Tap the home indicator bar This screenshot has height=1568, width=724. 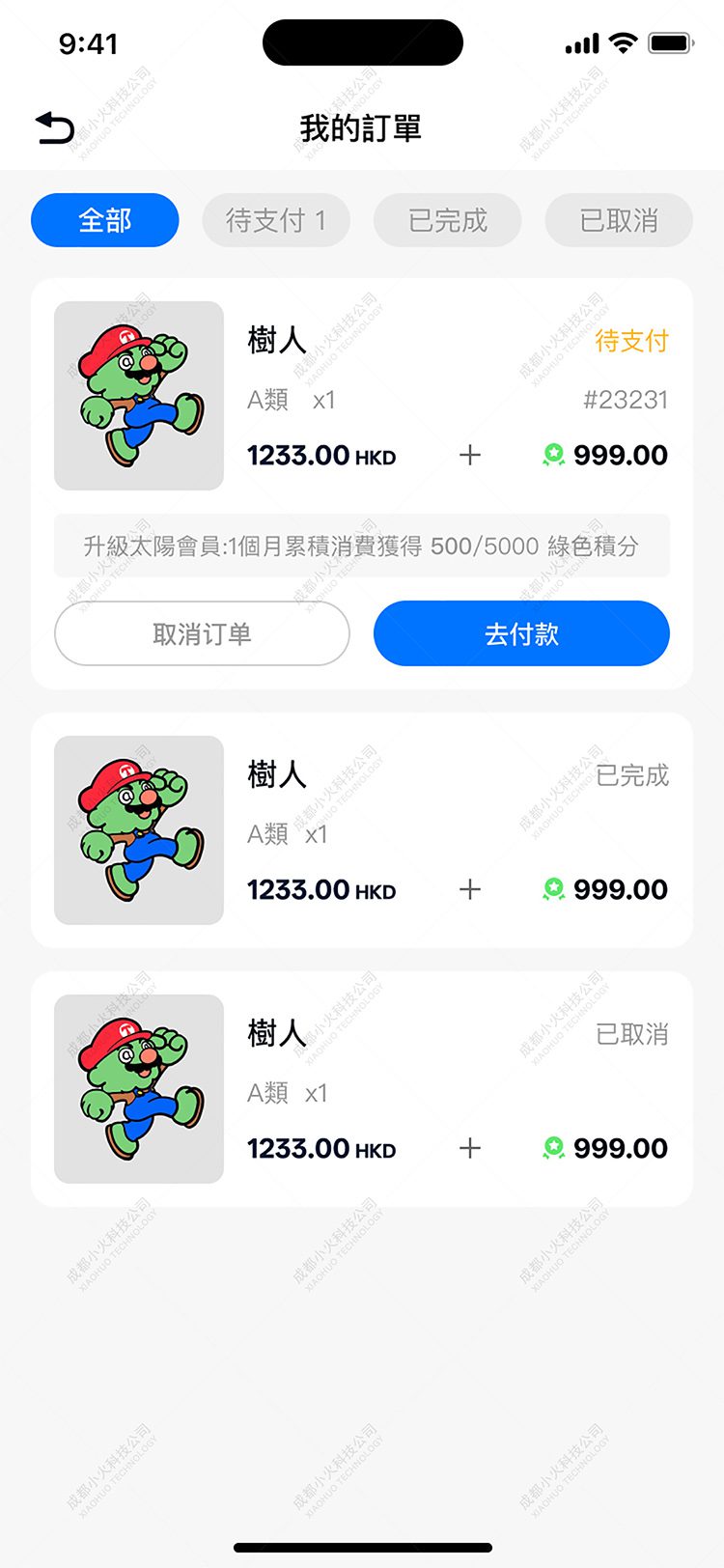tap(361, 1546)
